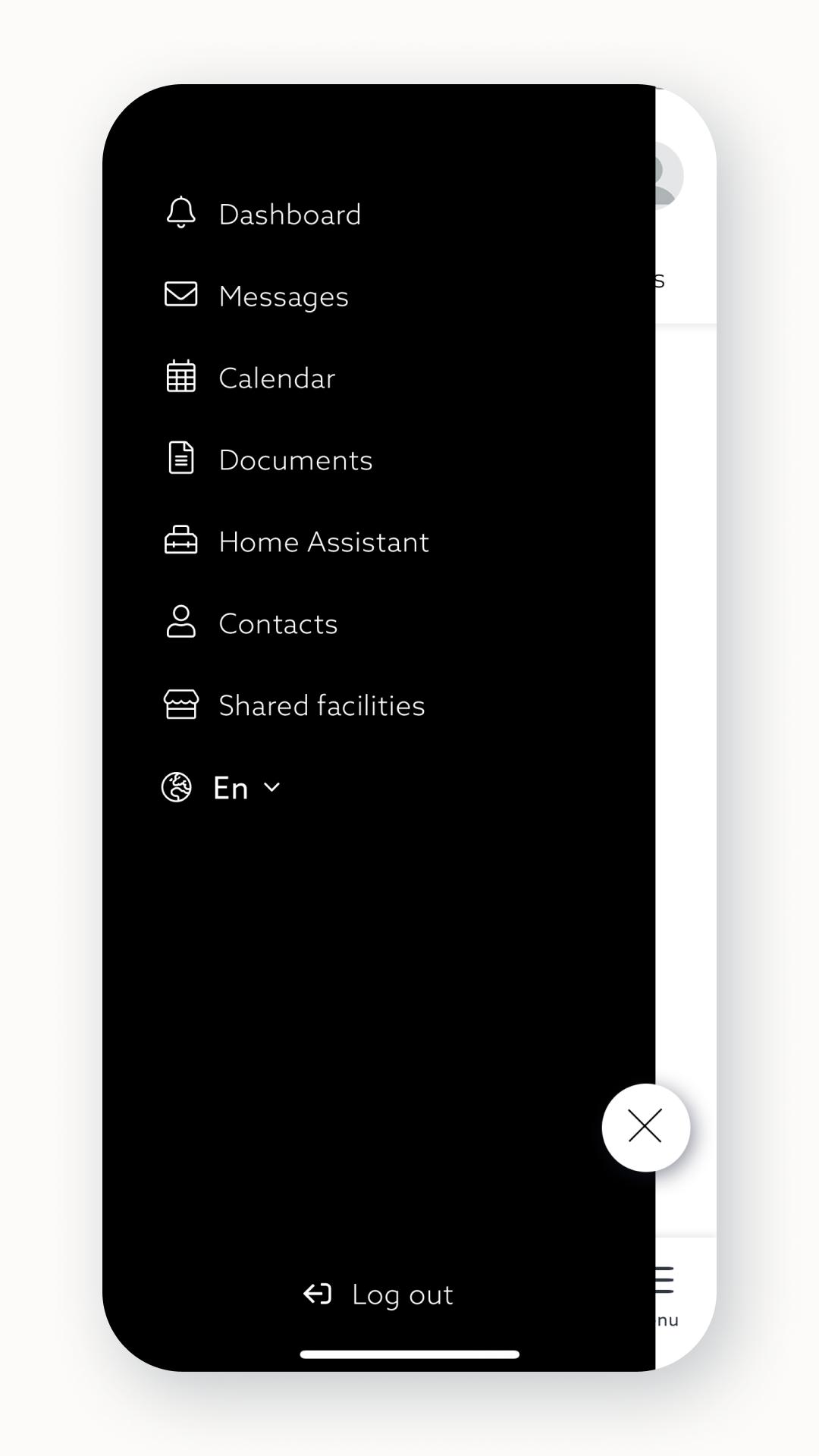Screen dimensions: 819x1456
Task: Open the Dashboard menu item
Action: point(263,214)
